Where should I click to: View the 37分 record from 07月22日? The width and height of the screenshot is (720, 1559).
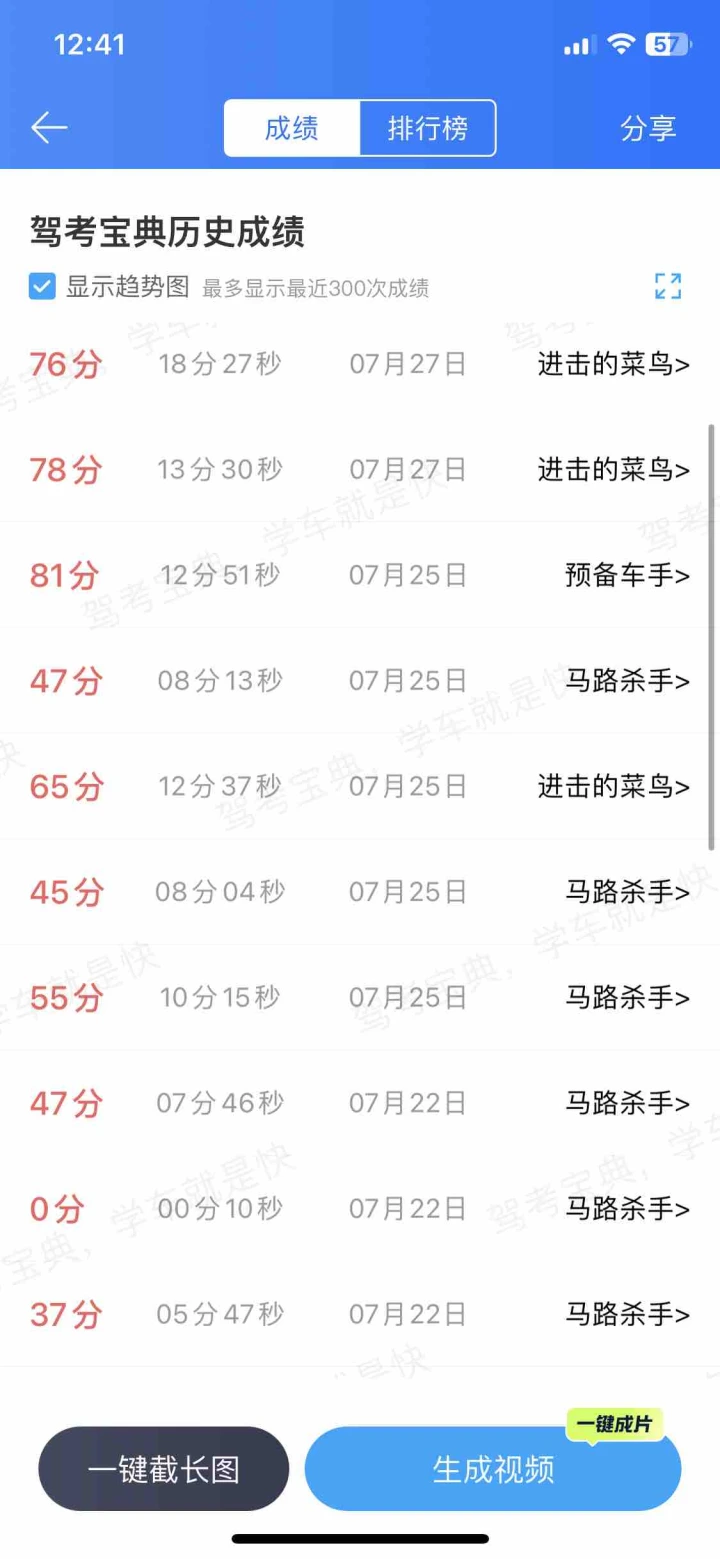tap(360, 1314)
